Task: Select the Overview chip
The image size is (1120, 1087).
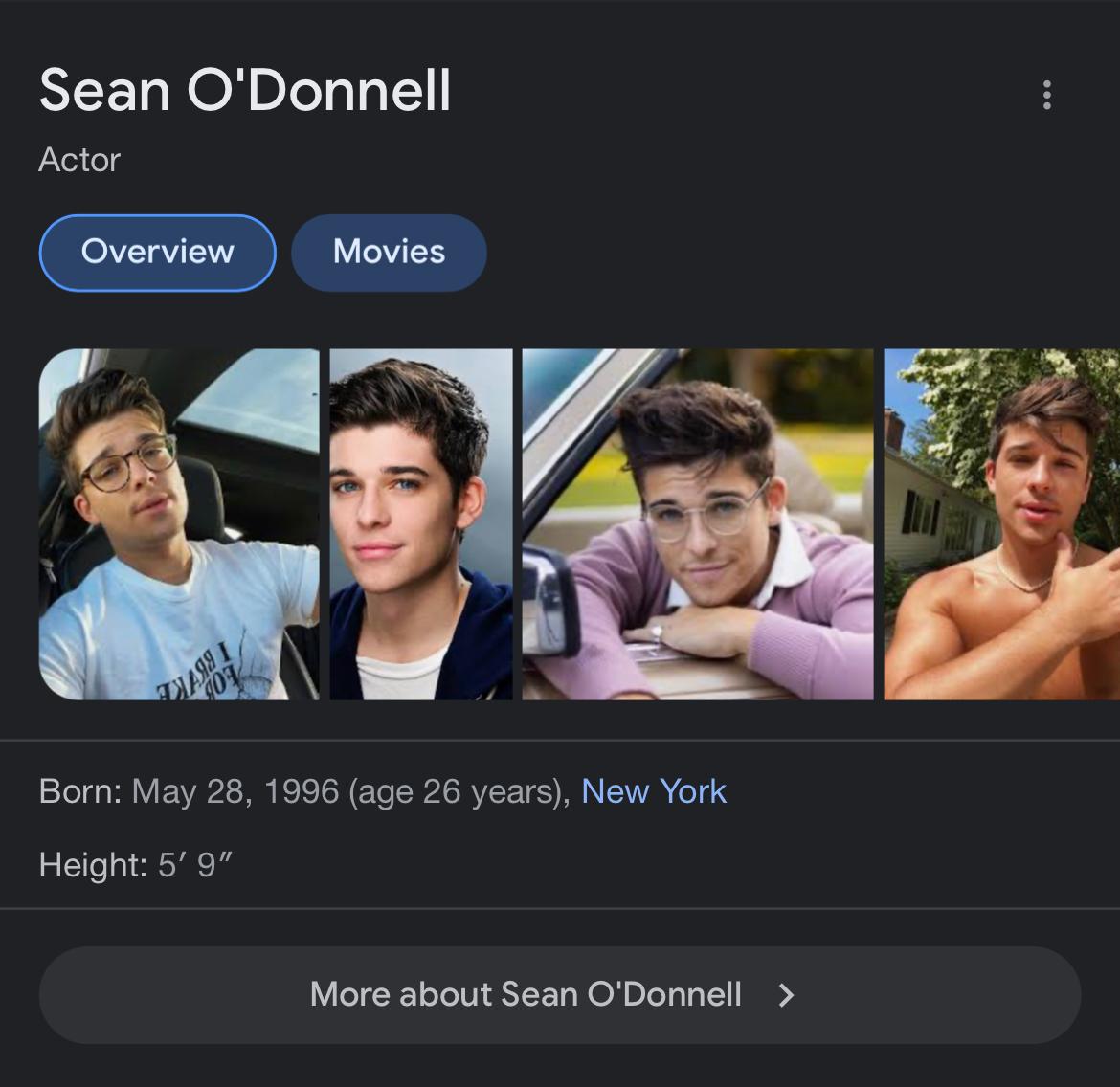Action: (x=158, y=253)
